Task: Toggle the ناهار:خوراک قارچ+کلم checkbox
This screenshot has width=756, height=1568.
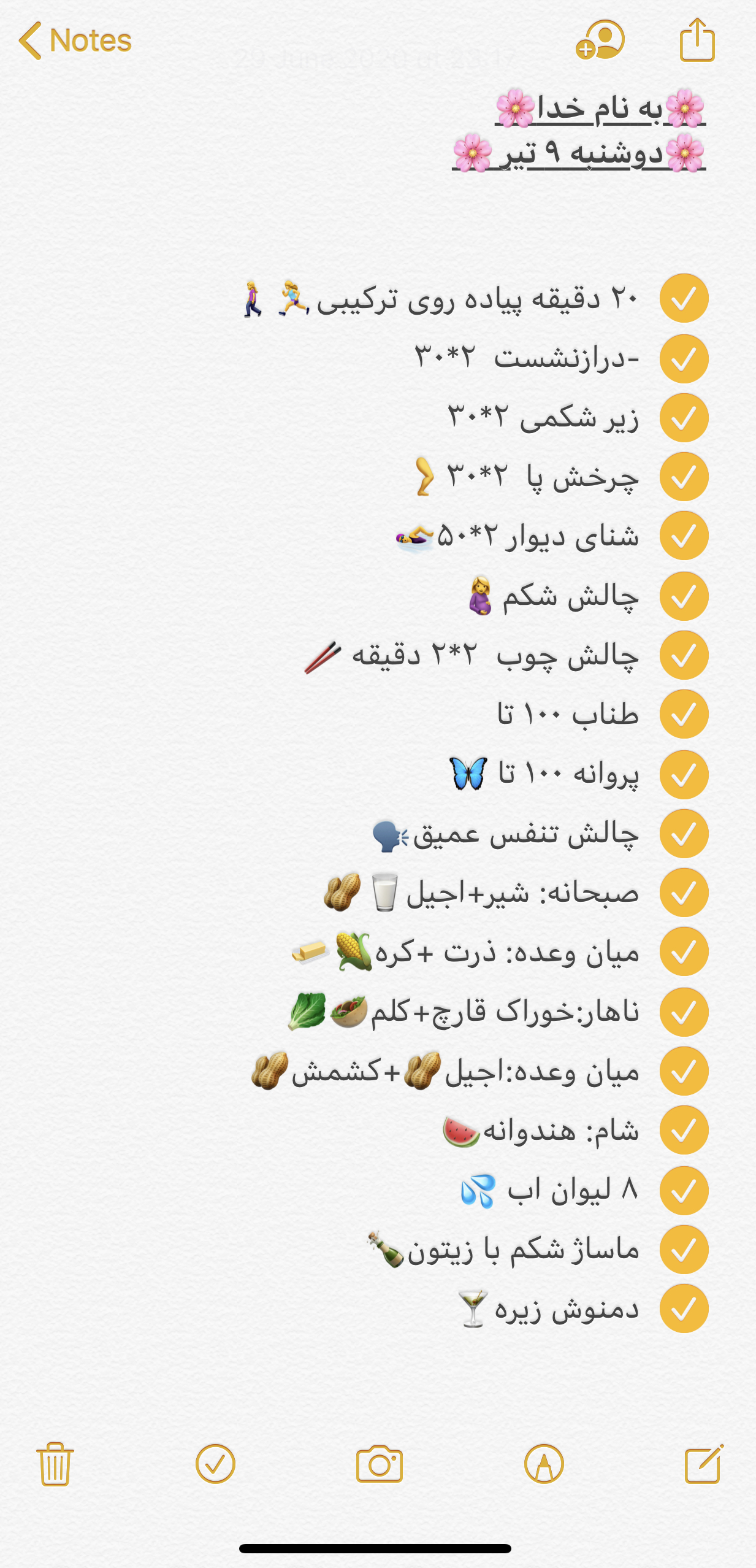Action: 684,1012
